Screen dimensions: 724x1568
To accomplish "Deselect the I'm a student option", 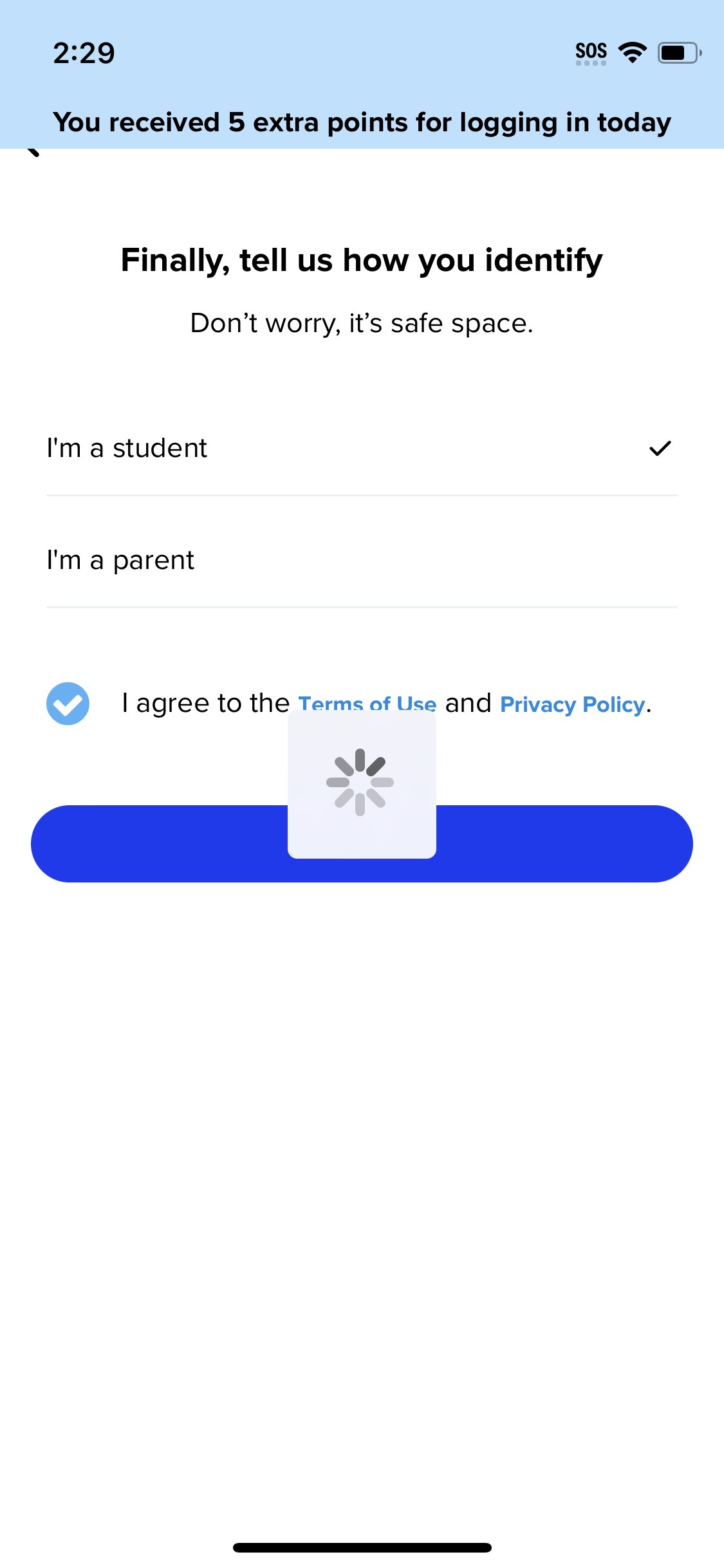I will 257,448.
